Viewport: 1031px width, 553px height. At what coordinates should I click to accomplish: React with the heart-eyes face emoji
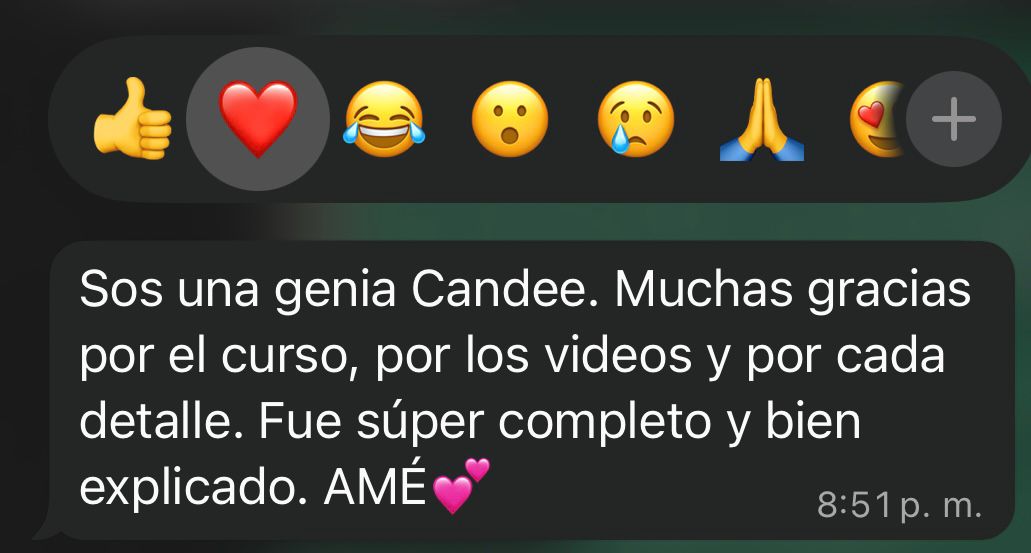point(875,120)
